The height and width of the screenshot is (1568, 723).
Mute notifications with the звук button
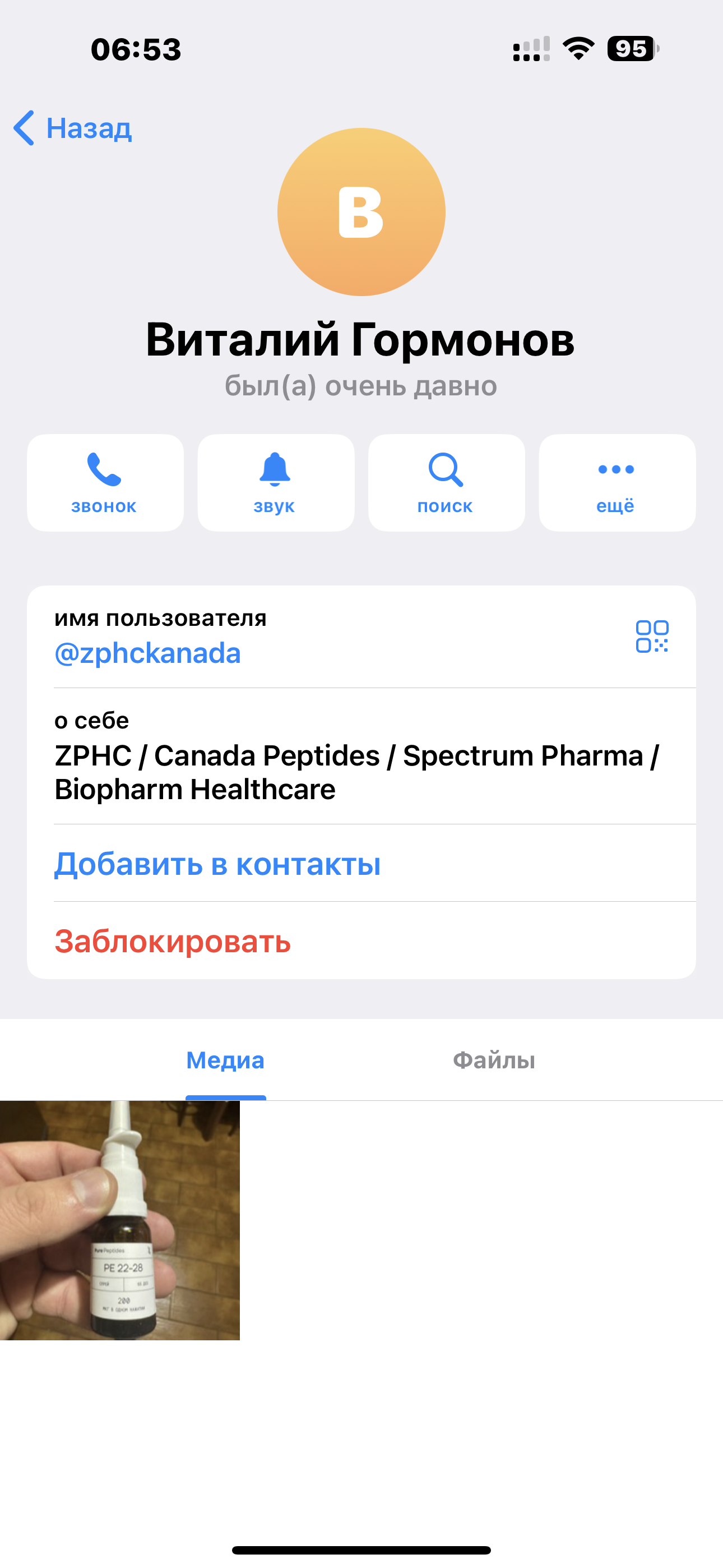[x=276, y=483]
